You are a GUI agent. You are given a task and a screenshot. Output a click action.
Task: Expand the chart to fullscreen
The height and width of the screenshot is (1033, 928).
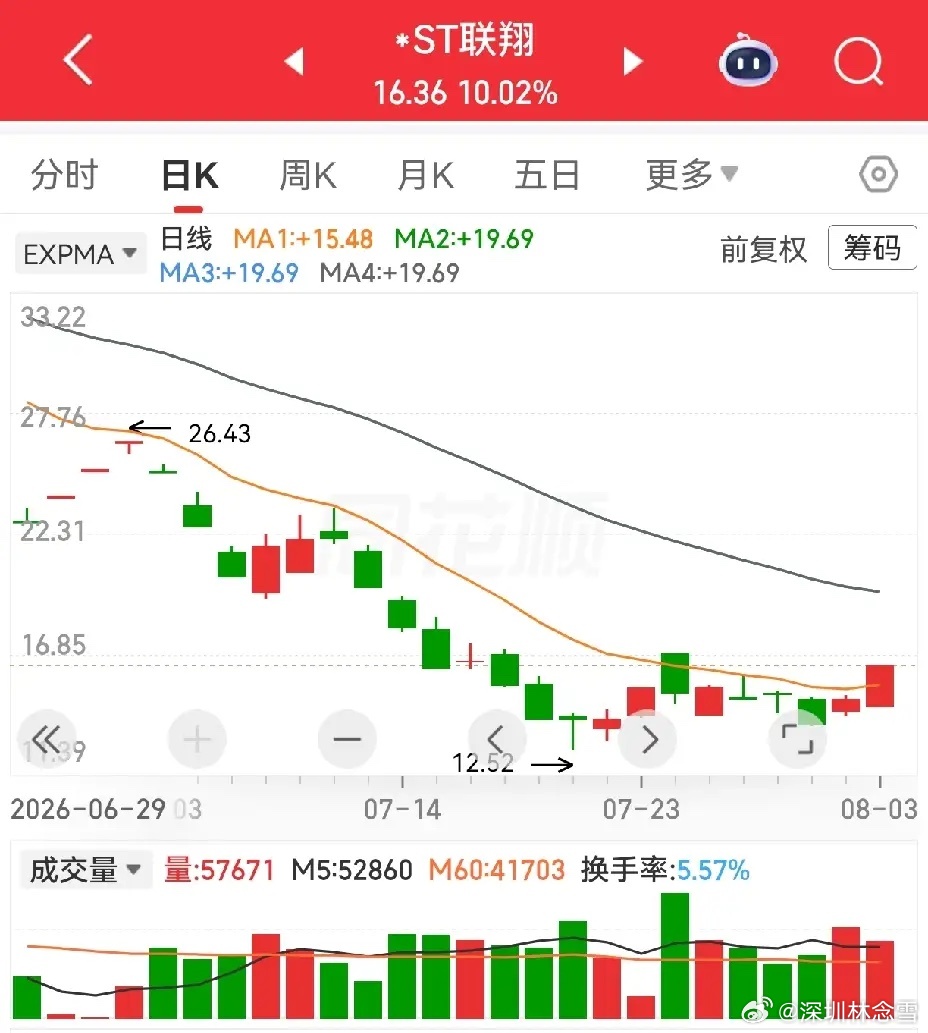pyautogui.click(x=798, y=739)
